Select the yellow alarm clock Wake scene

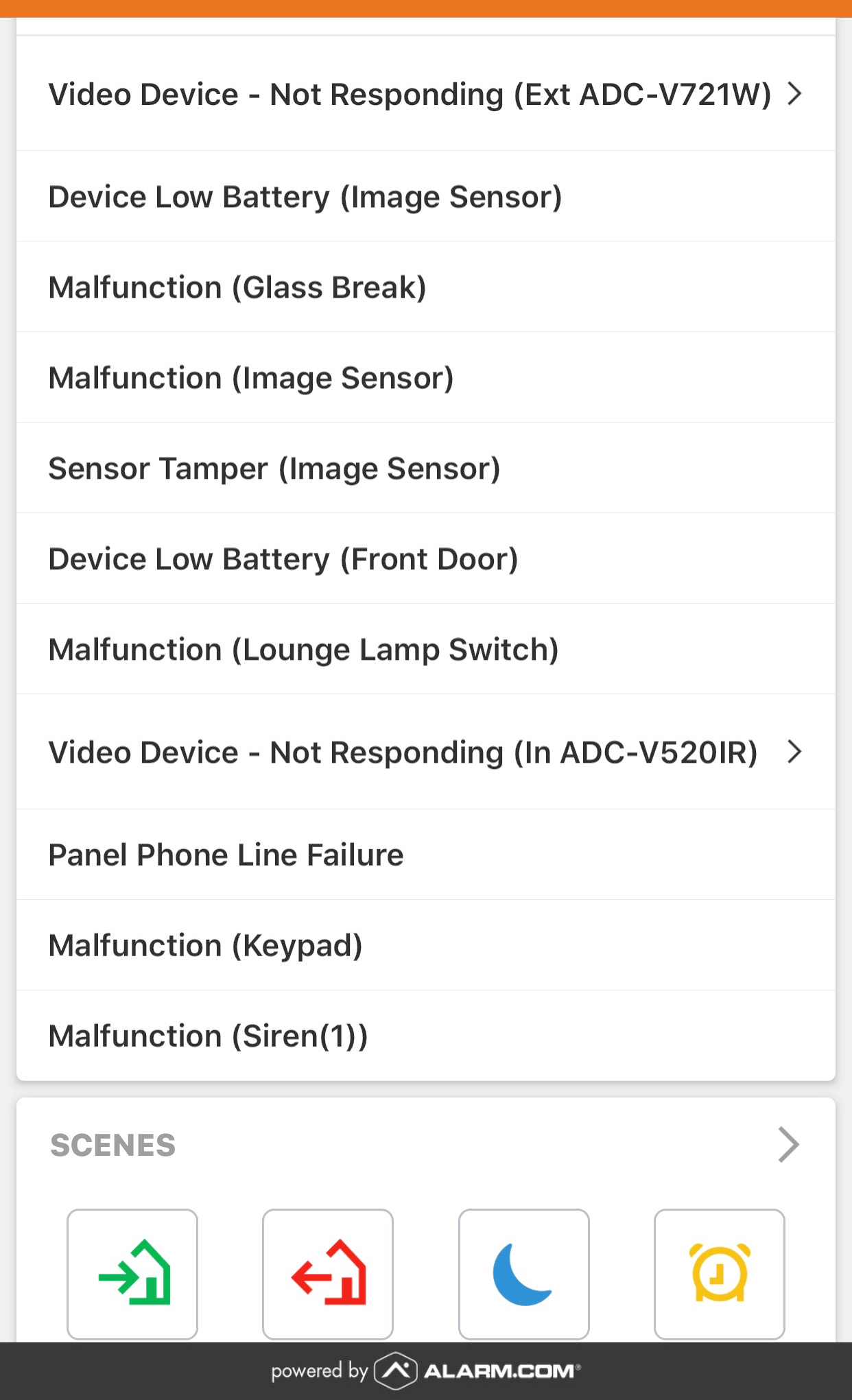tap(719, 1274)
